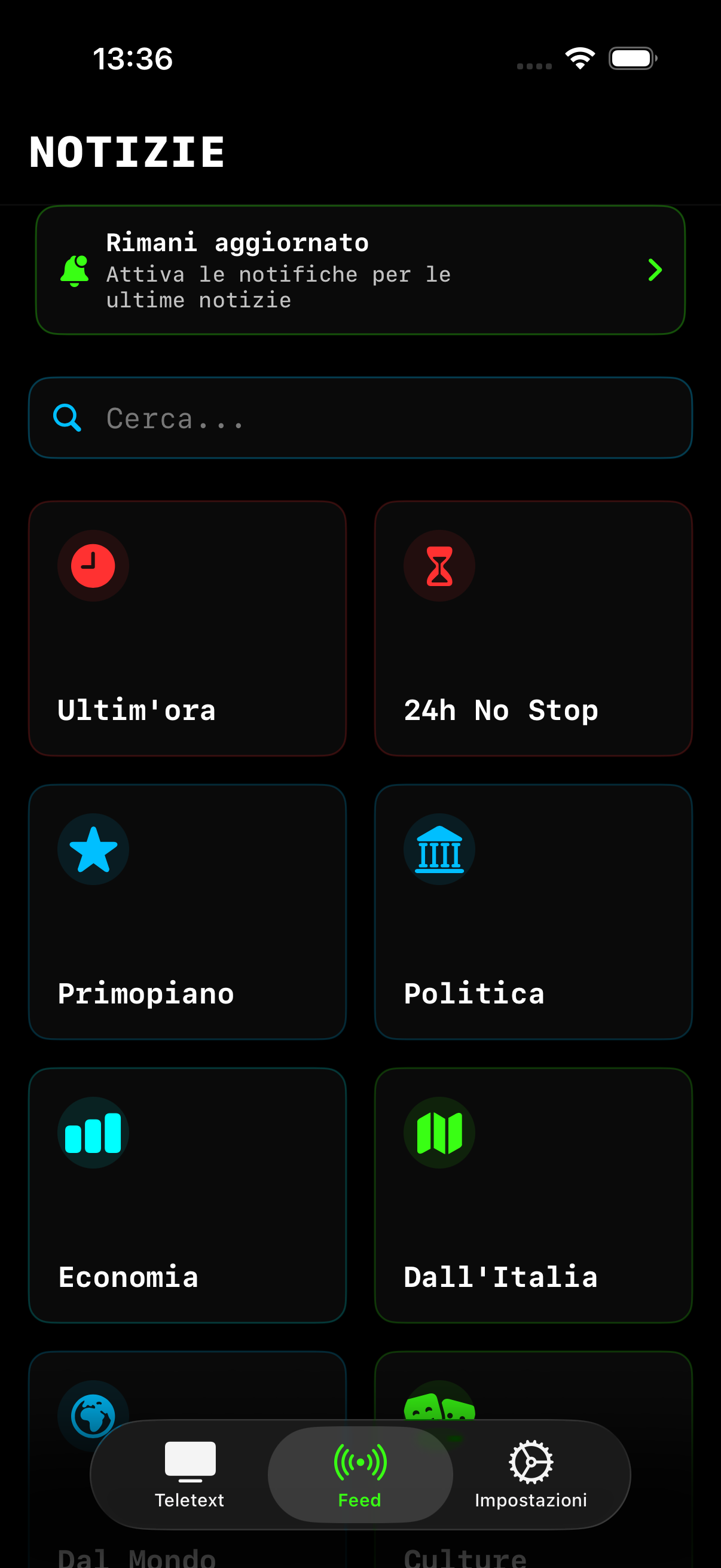Tap the Cerca search field

[x=360, y=418]
